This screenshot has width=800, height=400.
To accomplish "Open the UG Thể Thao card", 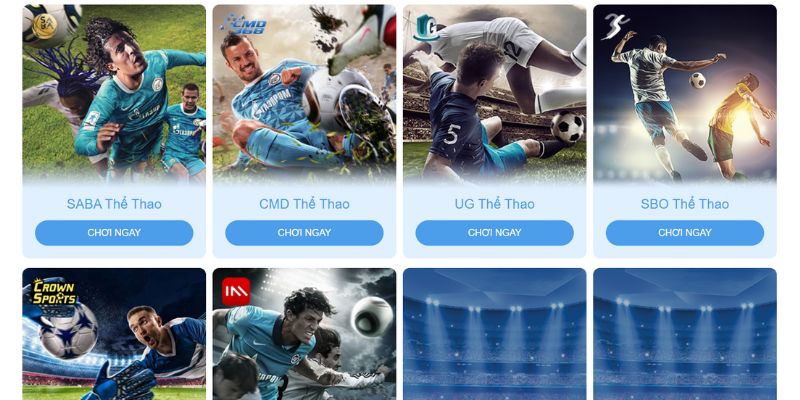I will click(x=494, y=100).
